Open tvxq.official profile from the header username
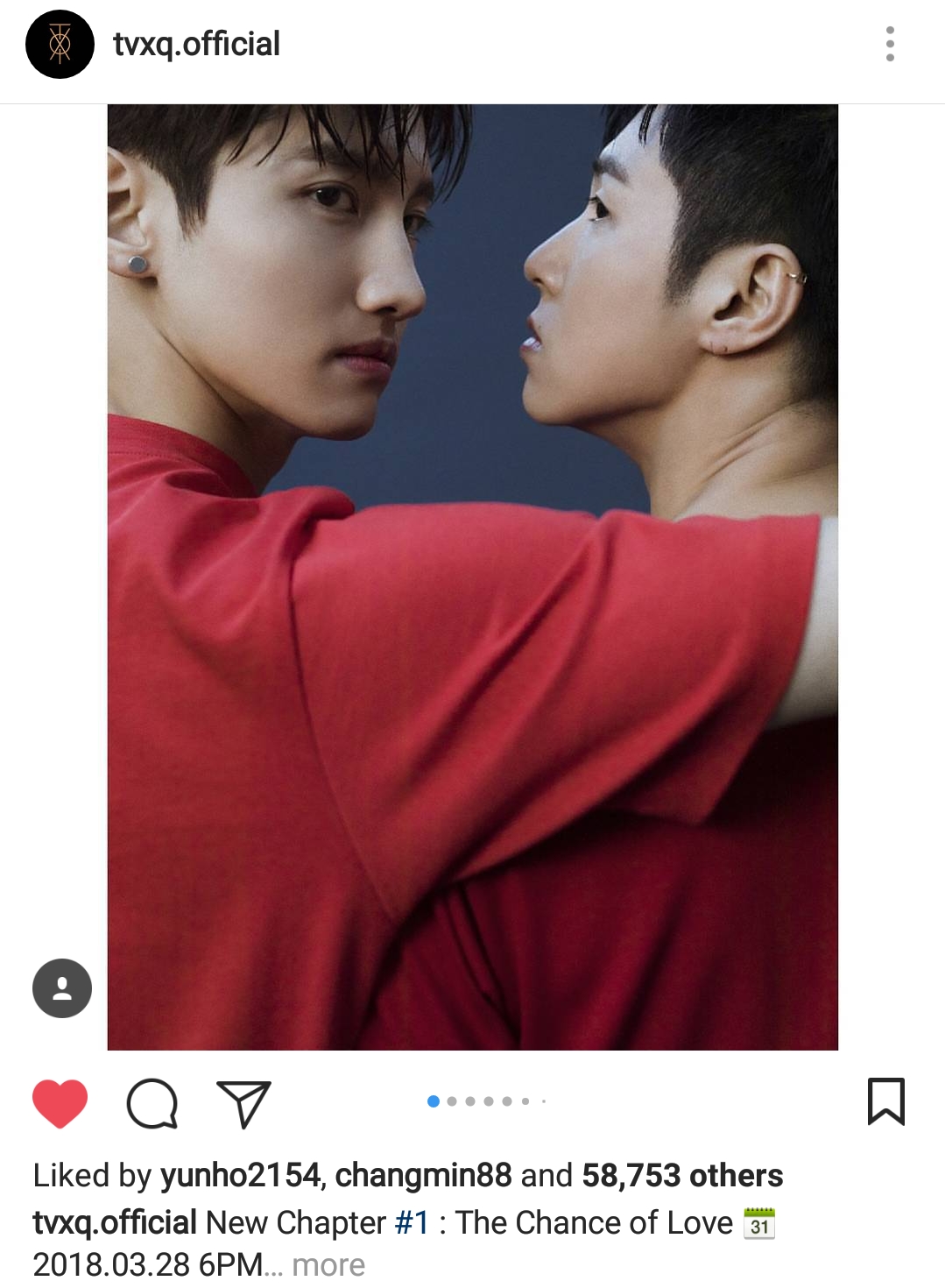Screen dimensions: 945x1288 [196, 44]
